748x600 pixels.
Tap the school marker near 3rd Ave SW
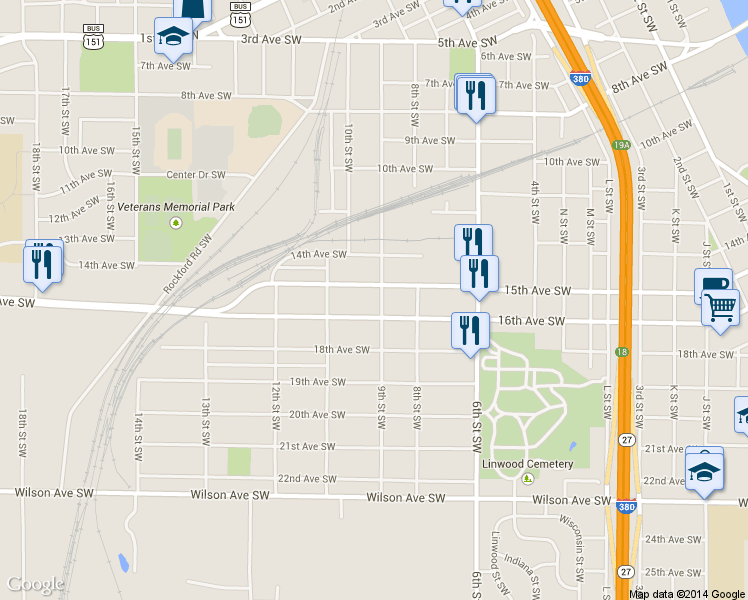(x=173, y=38)
